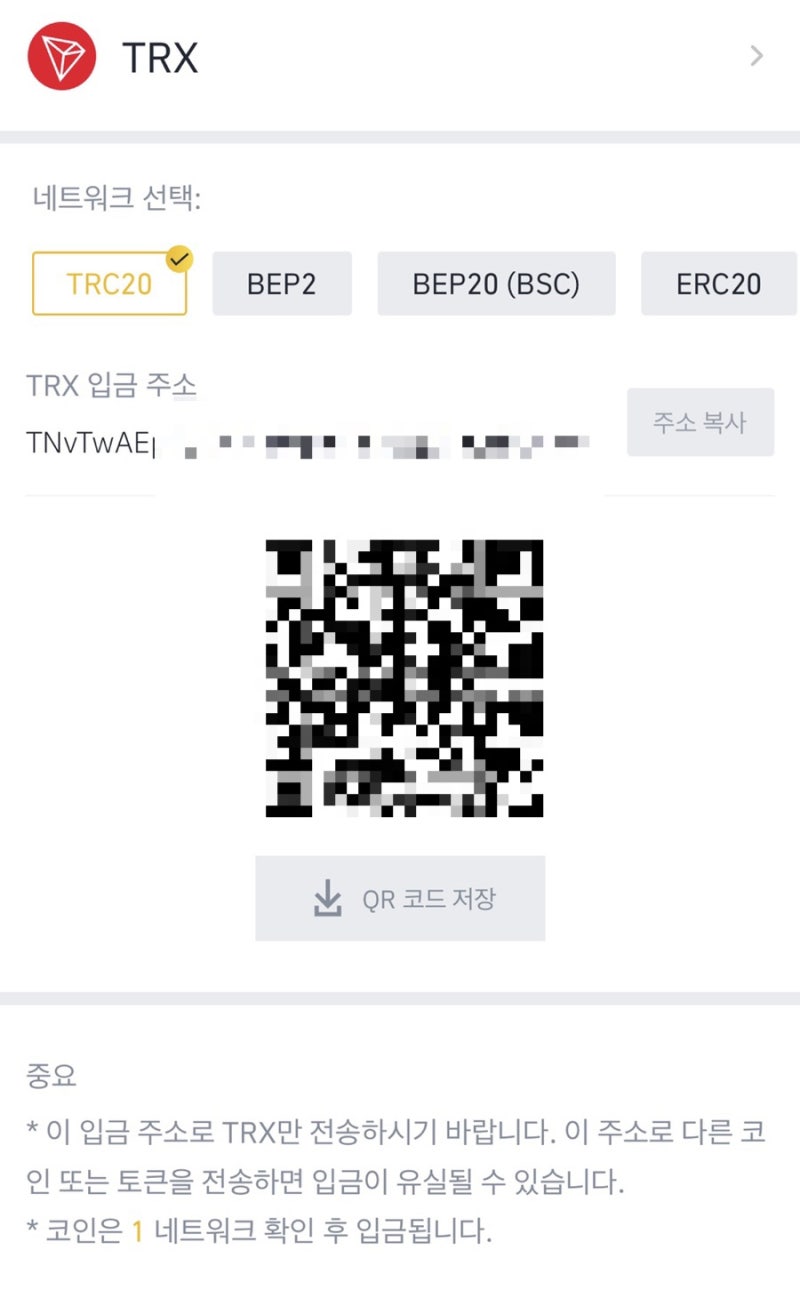Confirm TRC20 remains the selected network
The image size is (800, 1314).
[x=108, y=283]
